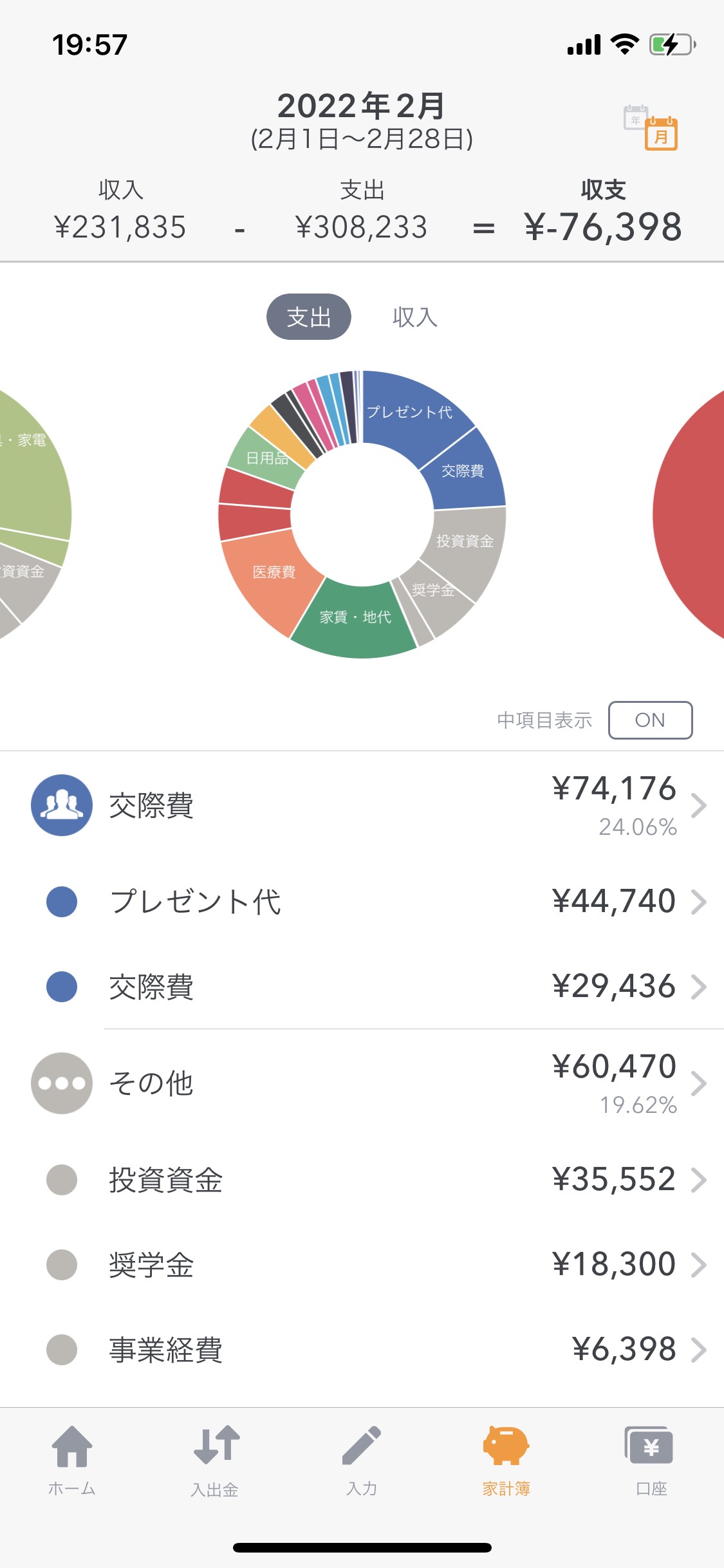Select the 支出 expense tab
This screenshot has width=724, height=1568.
coord(309,317)
